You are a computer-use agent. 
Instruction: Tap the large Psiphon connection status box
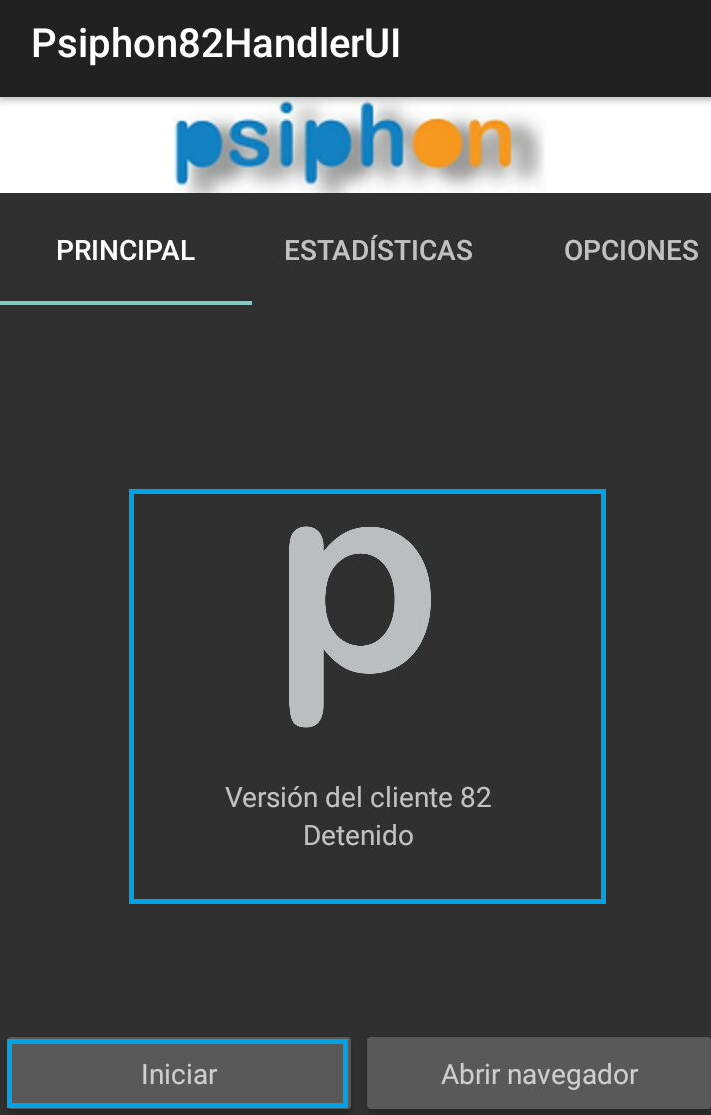point(367,696)
